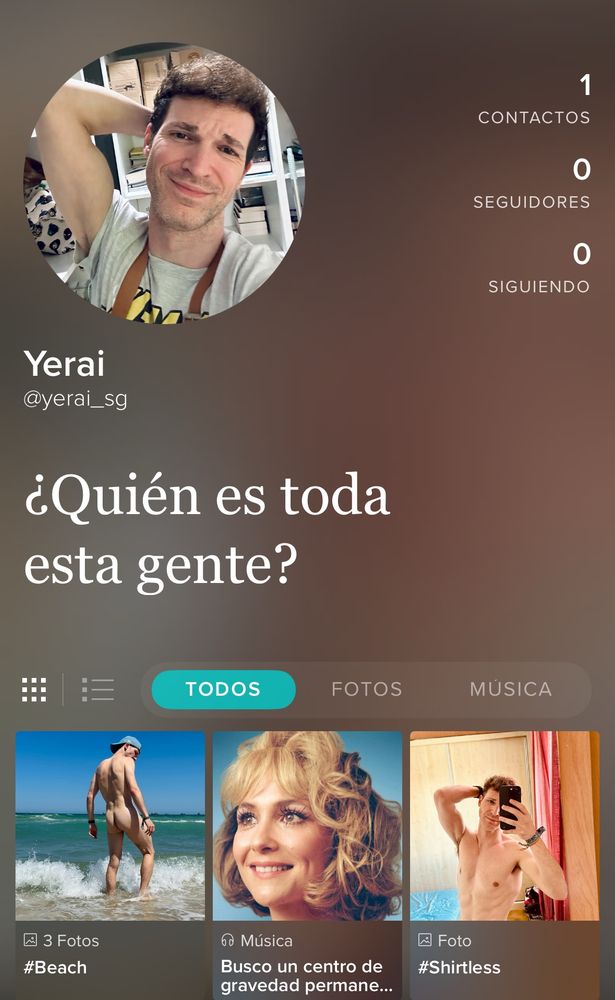Image resolution: width=615 pixels, height=1000 pixels.
Task: Select the TODOS tab
Action: point(223,689)
